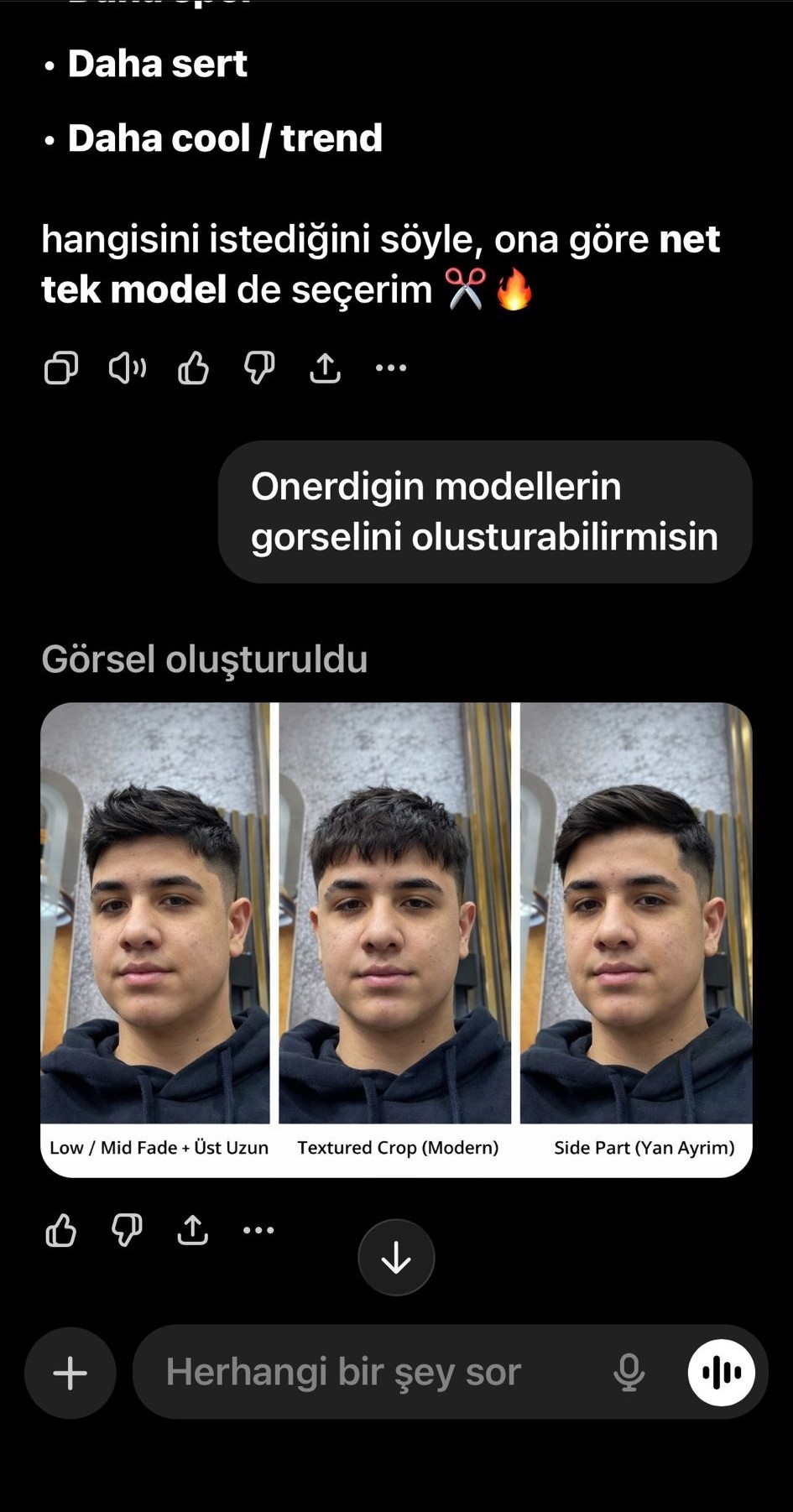Image resolution: width=793 pixels, height=1512 pixels.
Task: Give thumbs down to the generated image
Action: pos(127,1230)
